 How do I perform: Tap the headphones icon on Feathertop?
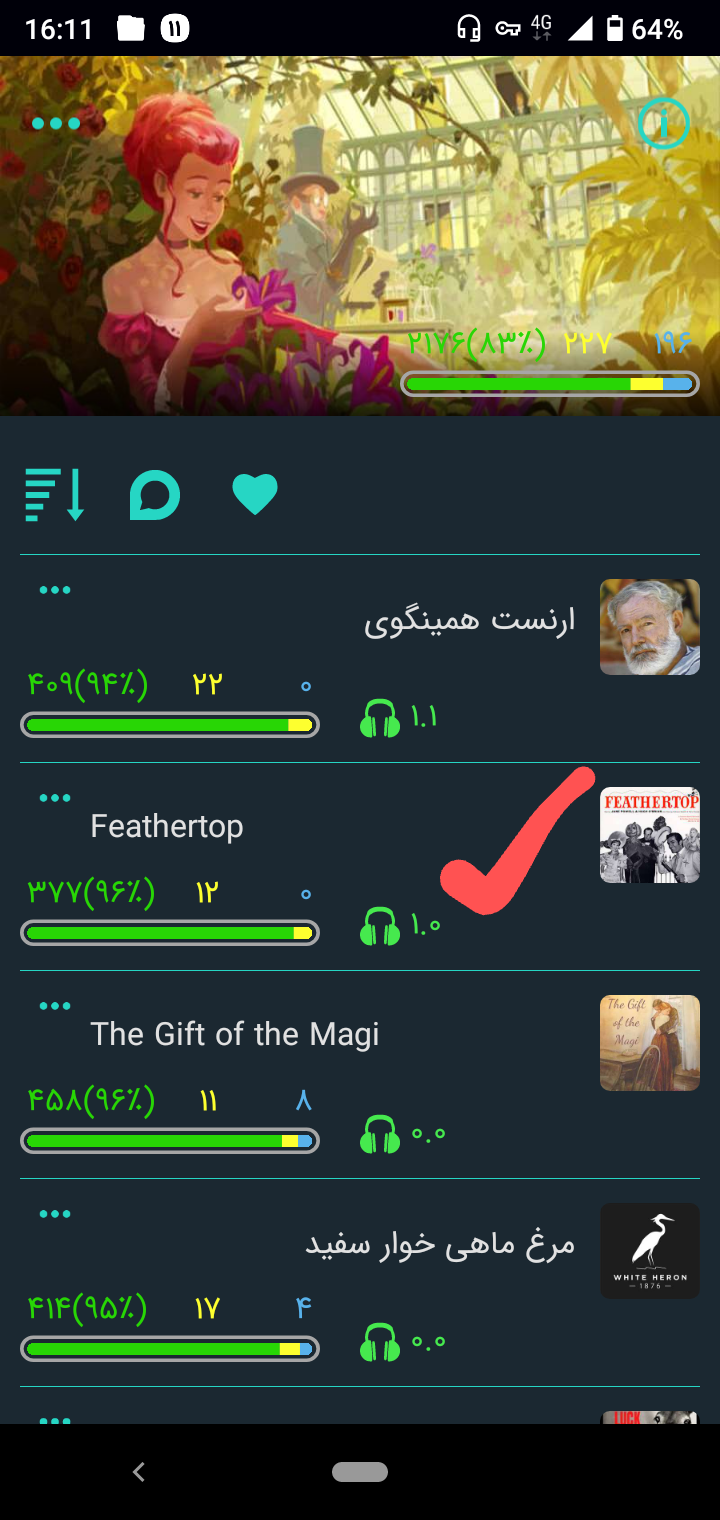pyautogui.click(x=380, y=926)
